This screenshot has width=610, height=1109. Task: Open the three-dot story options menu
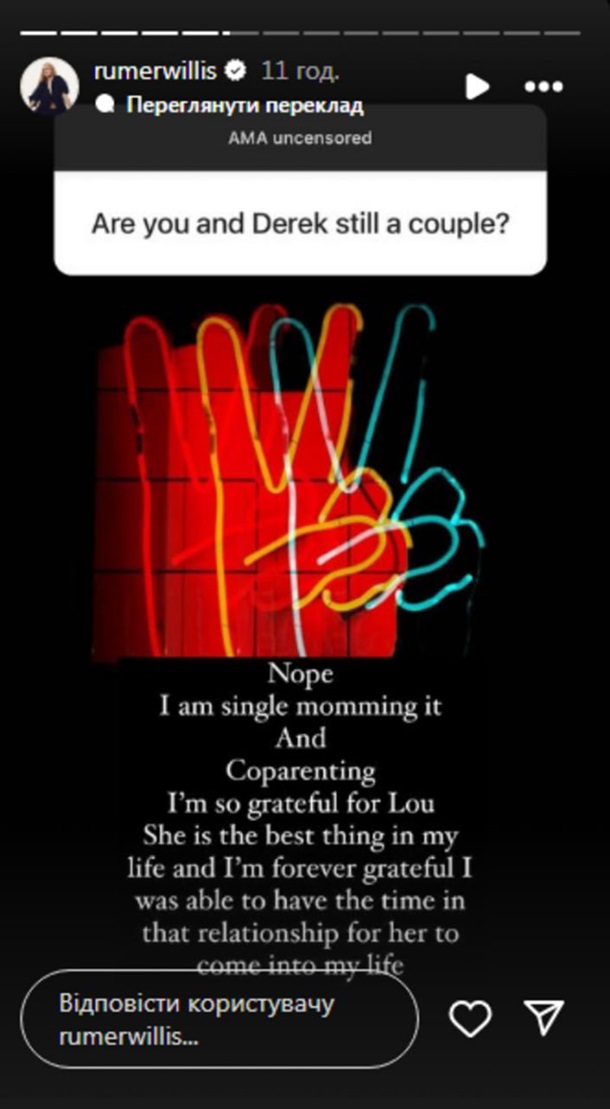(543, 87)
